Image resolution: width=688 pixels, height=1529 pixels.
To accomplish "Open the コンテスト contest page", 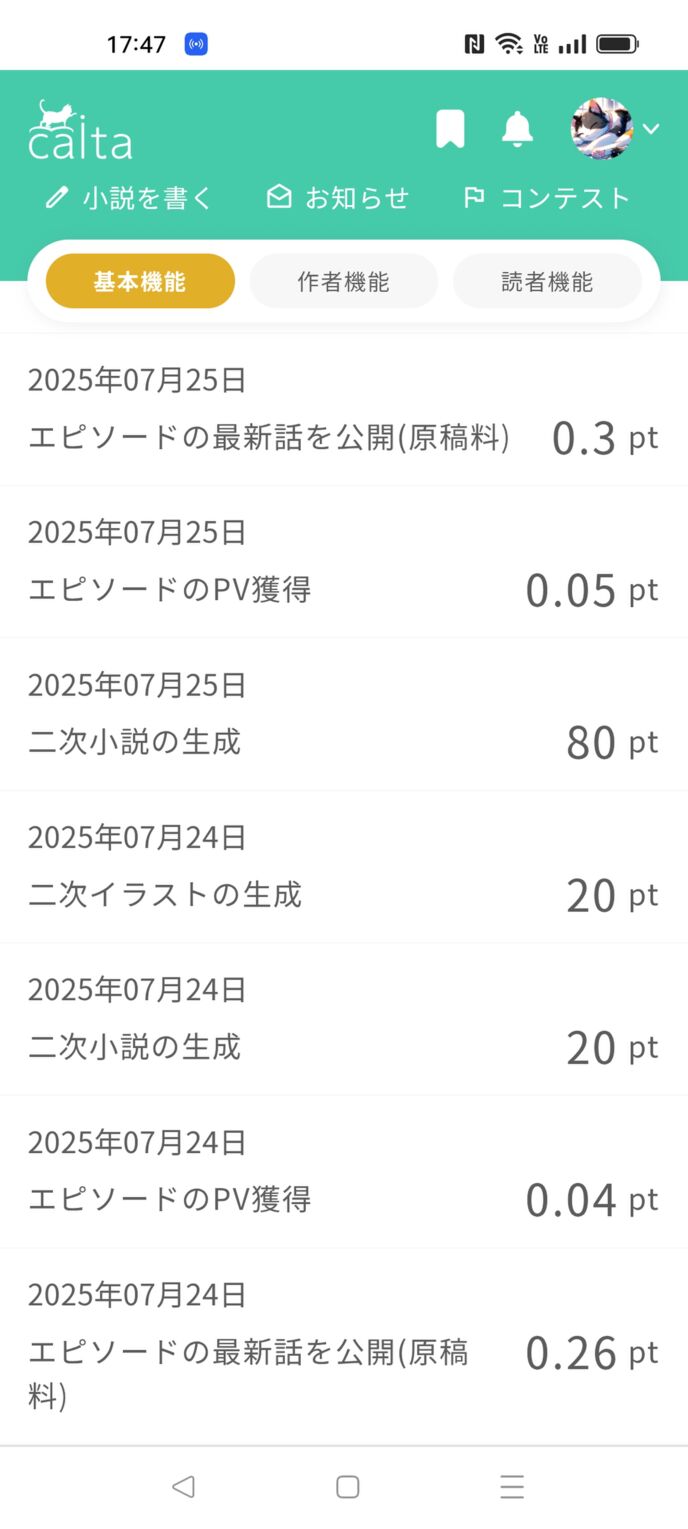I will click(x=546, y=198).
